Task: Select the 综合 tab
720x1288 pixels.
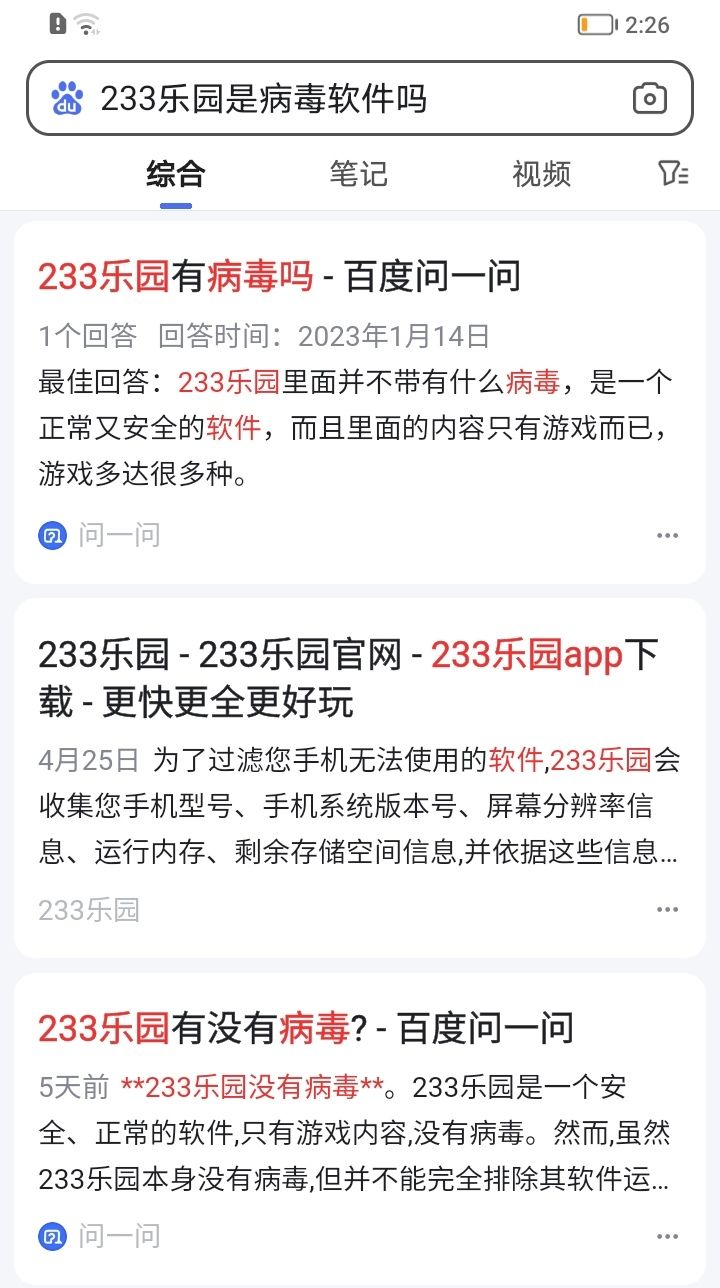Action: pyautogui.click(x=175, y=174)
